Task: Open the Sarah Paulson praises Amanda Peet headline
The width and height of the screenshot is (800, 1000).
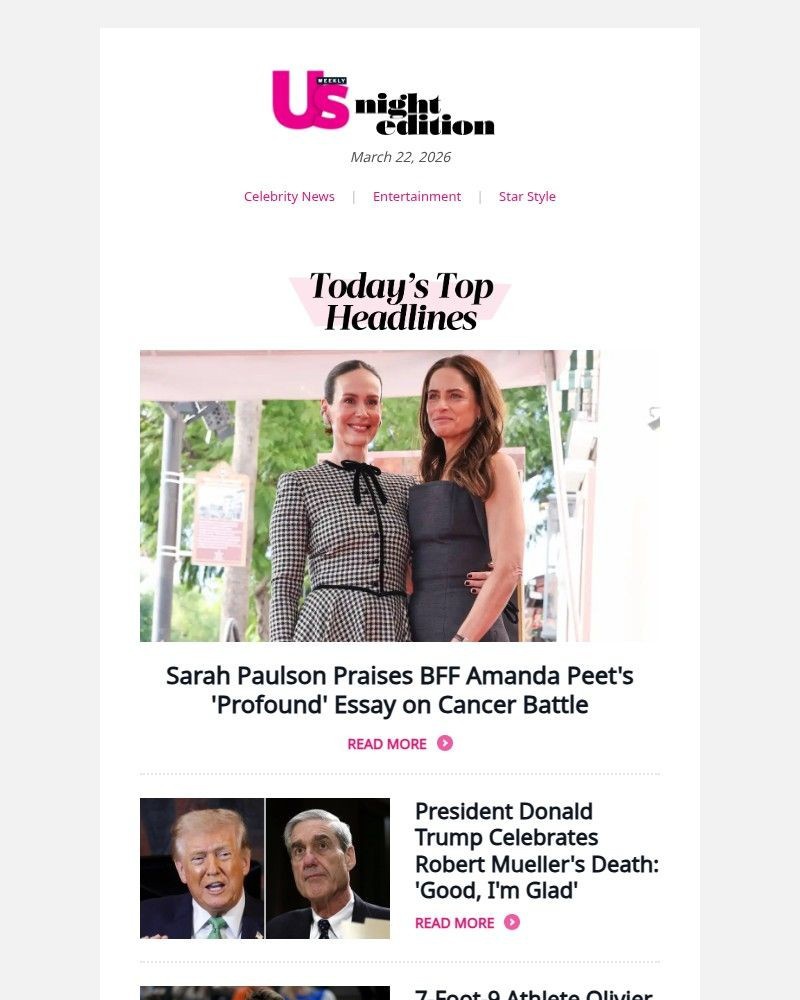Action: tap(400, 690)
